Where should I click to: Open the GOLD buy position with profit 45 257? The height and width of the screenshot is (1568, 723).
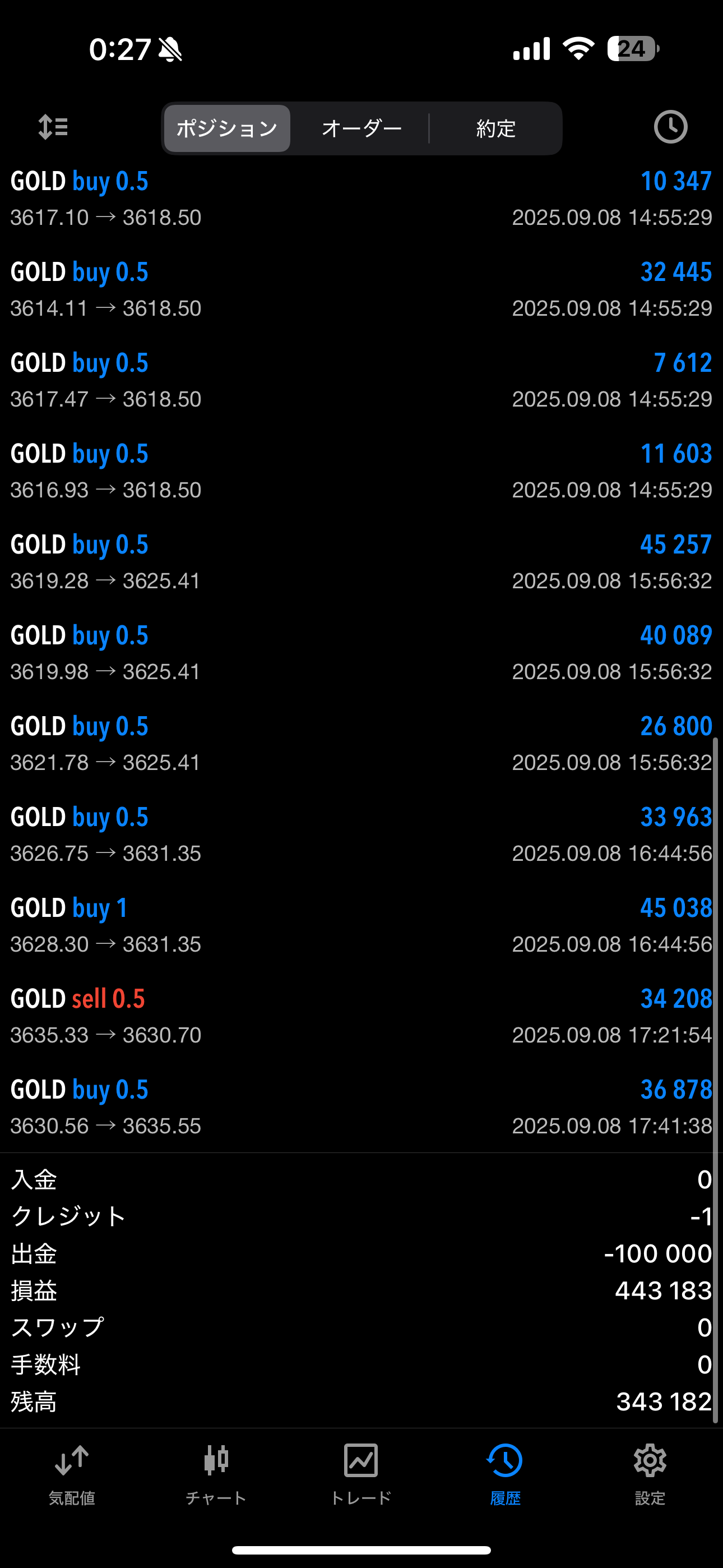pos(361,562)
